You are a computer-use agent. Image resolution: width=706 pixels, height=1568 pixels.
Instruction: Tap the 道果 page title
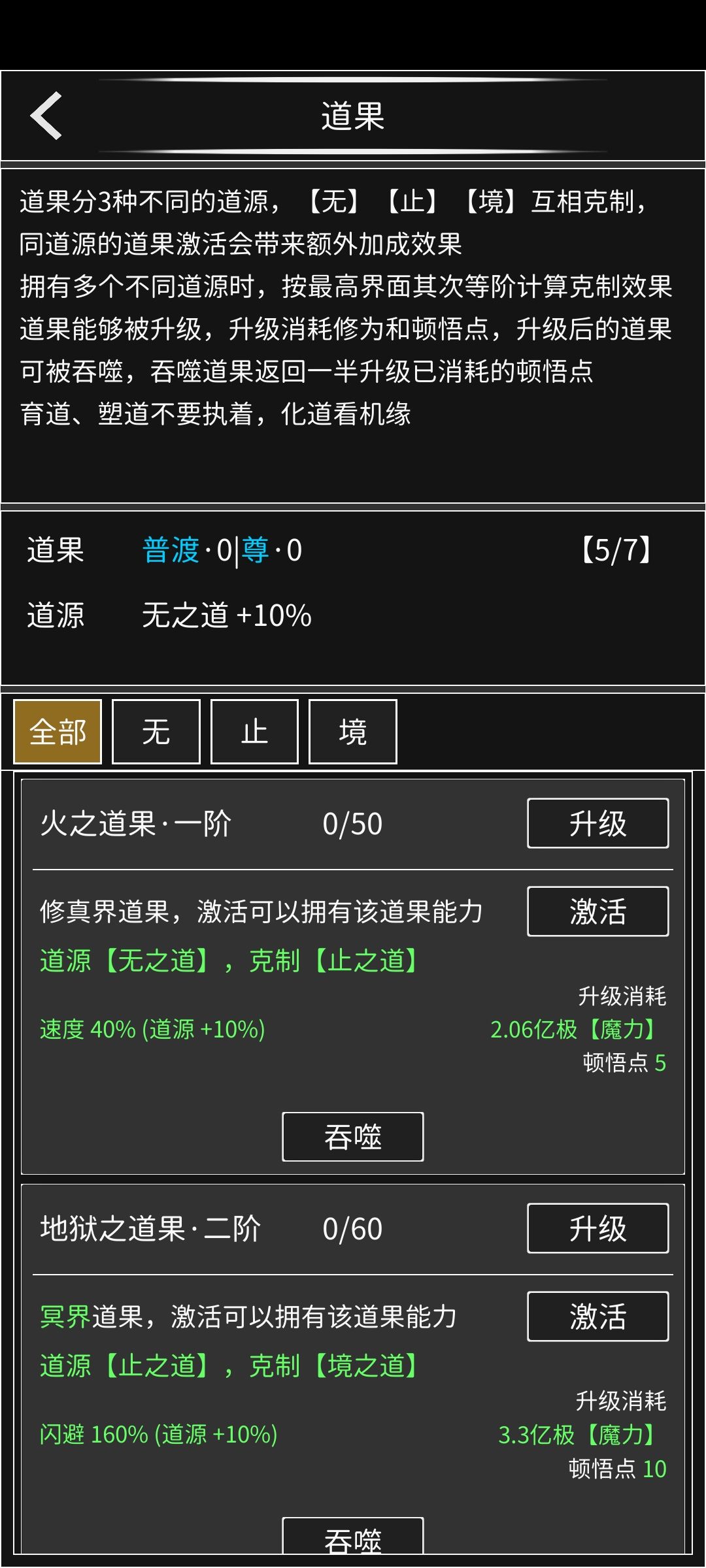(x=353, y=114)
